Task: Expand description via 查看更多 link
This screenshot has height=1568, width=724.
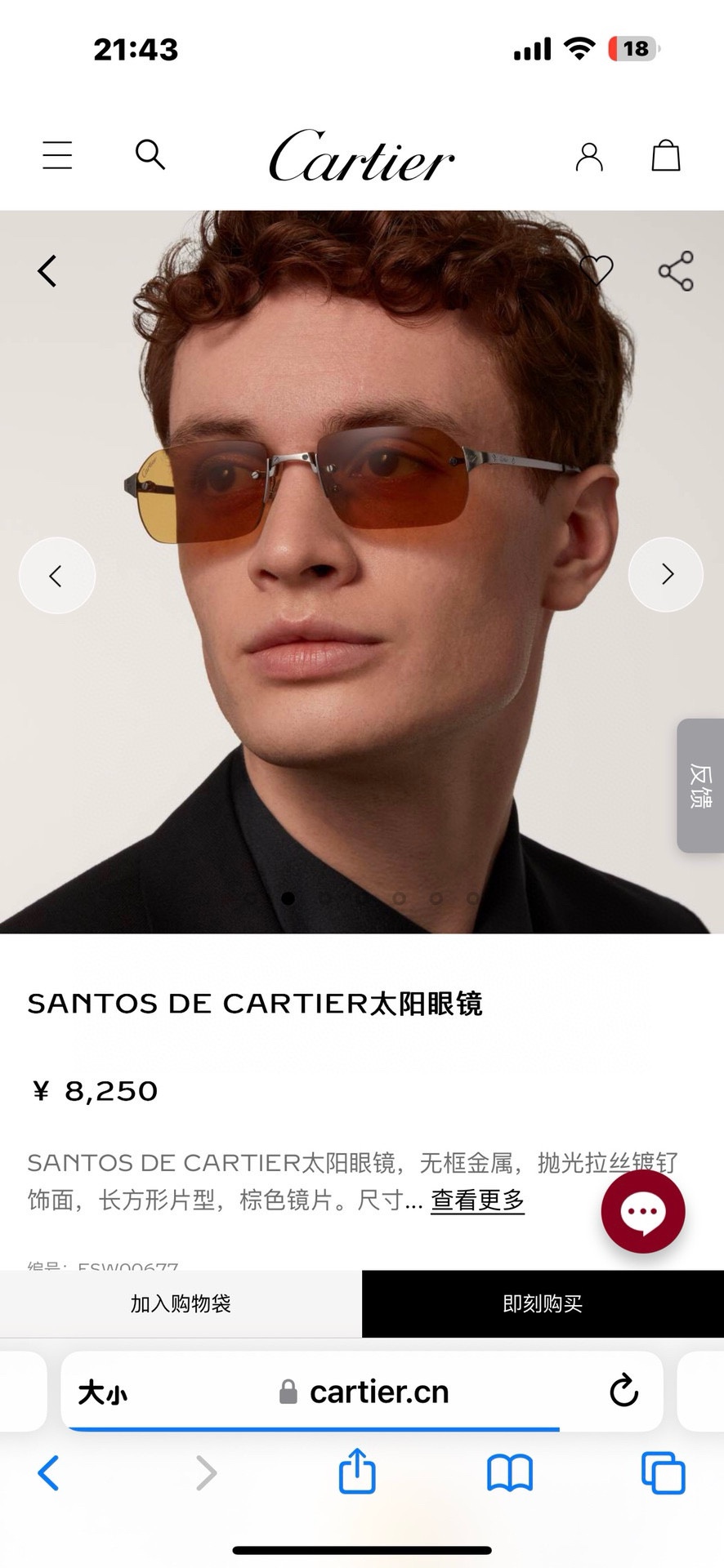Action: coord(477,1200)
